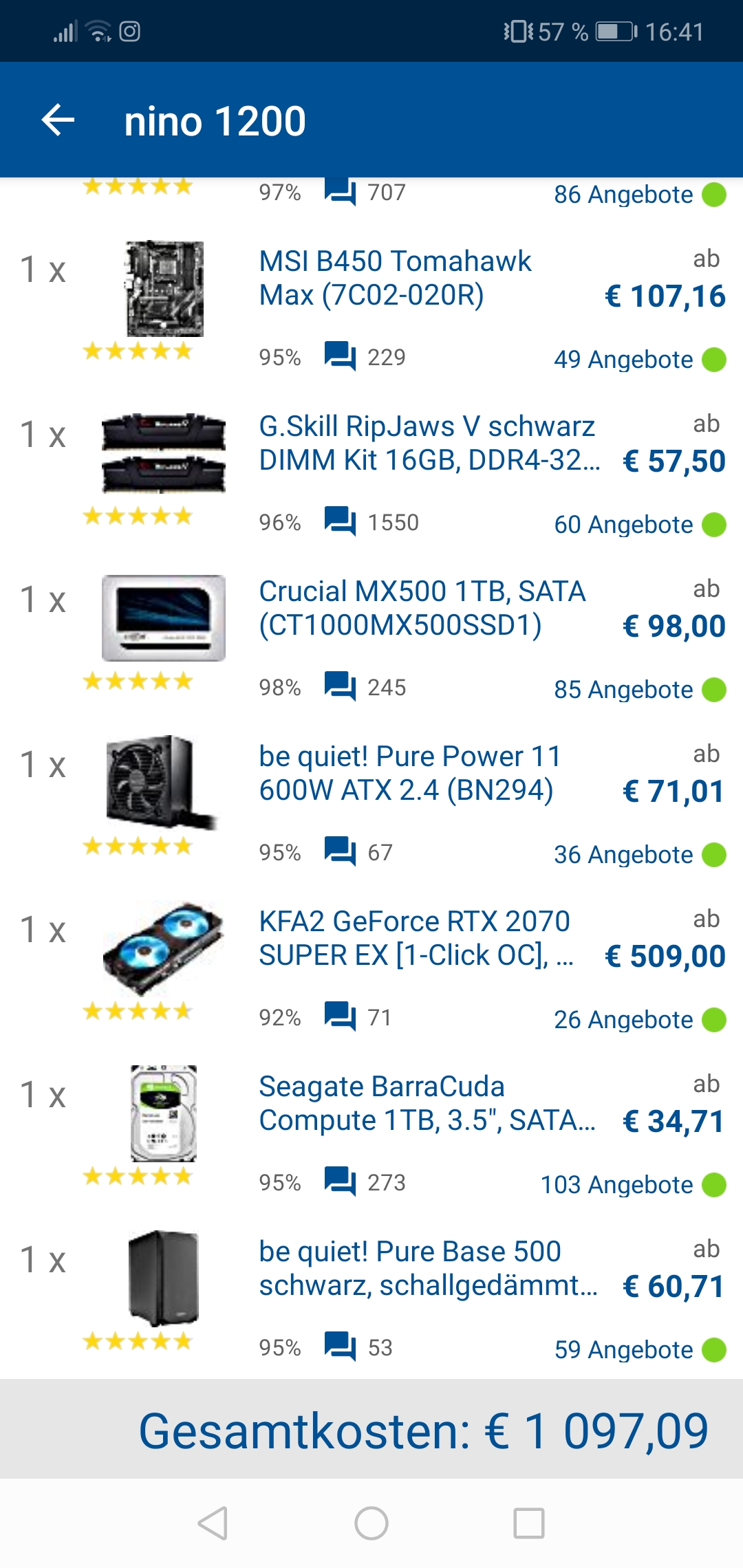
Task: Open MSI B450 Tomahawk Max product
Action: click(395, 278)
